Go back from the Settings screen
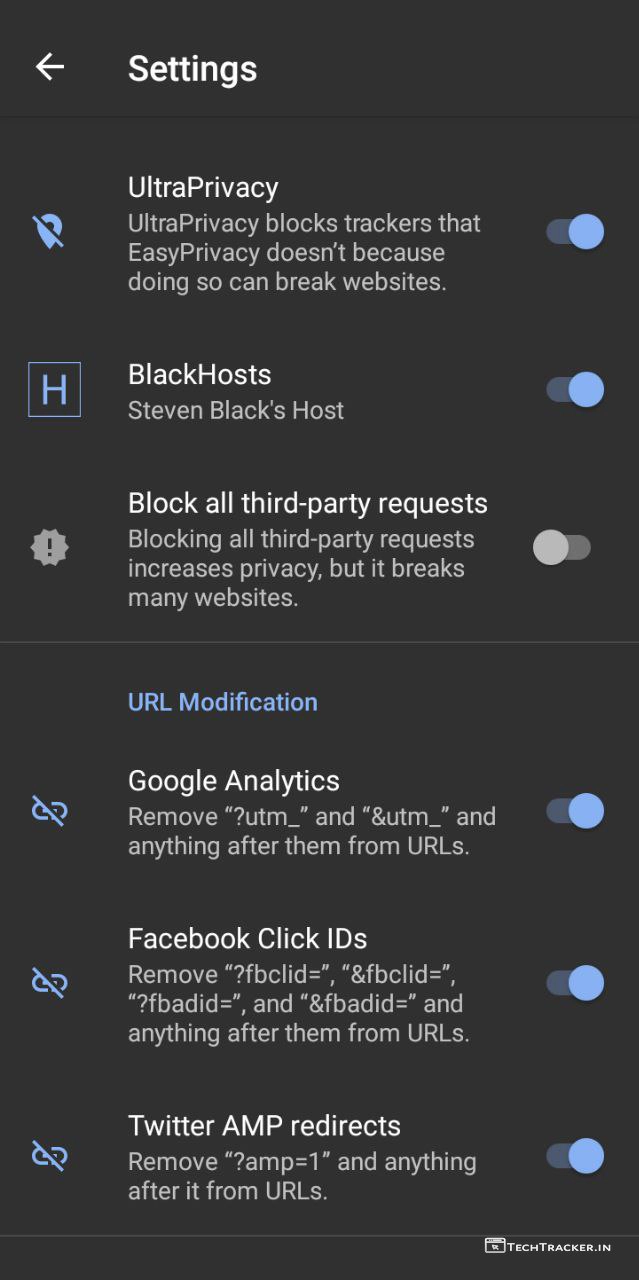This screenshot has width=639, height=1280. click(x=49, y=67)
